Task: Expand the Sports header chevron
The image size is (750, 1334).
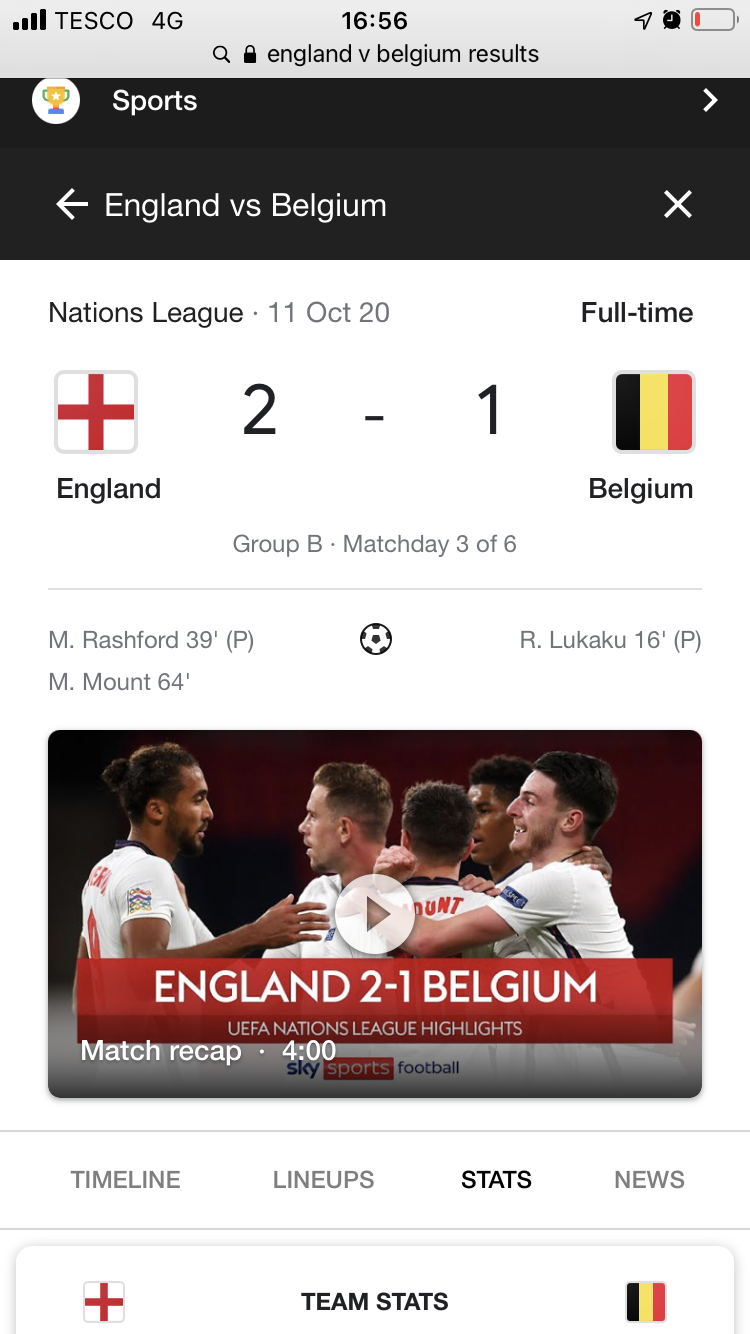Action: 710,100
